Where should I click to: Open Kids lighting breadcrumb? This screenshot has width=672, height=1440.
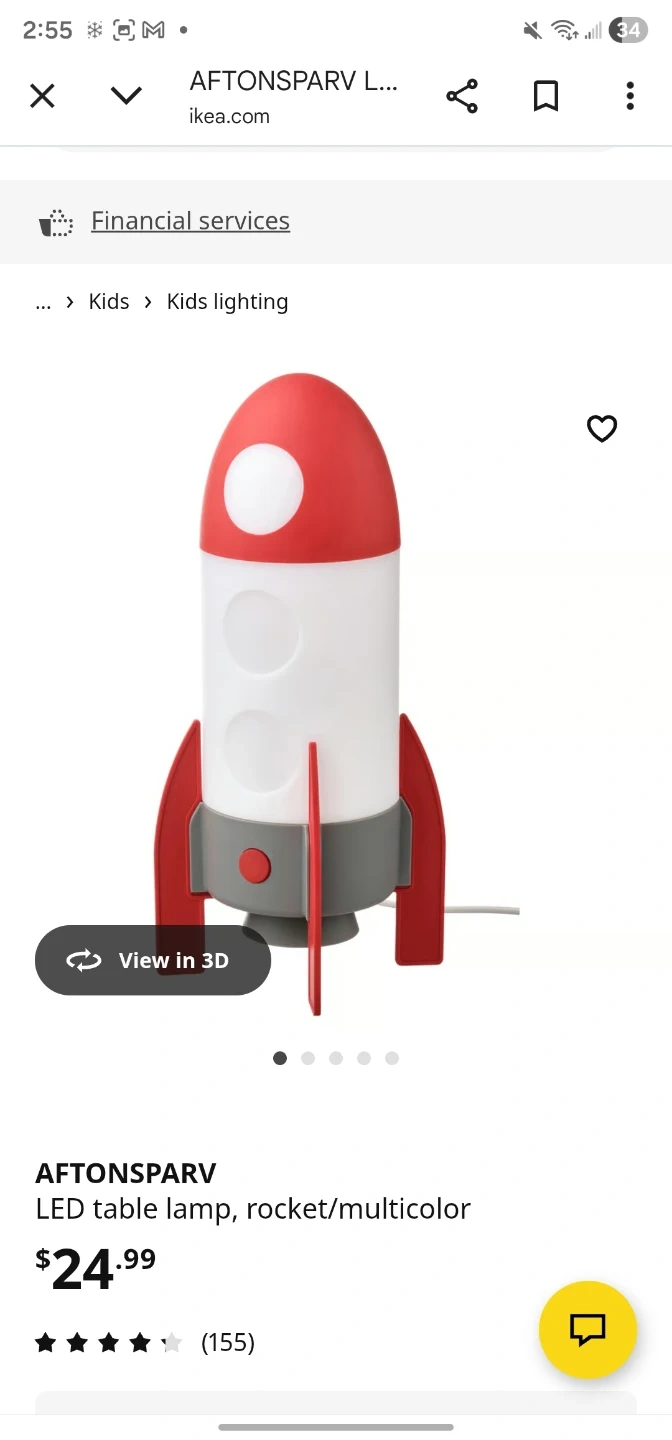click(x=227, y=302)
